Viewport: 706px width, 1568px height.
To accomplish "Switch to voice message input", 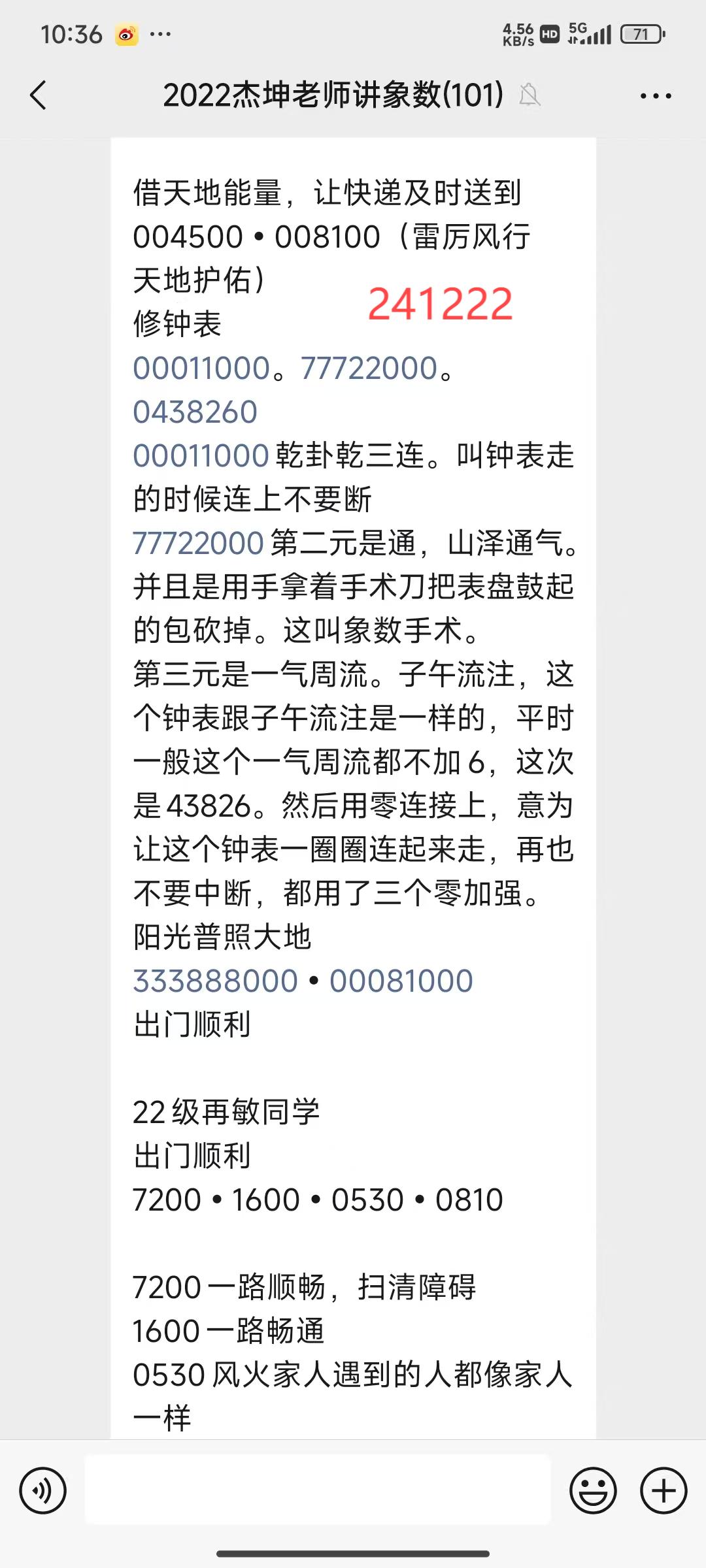I will point(43,1491).
